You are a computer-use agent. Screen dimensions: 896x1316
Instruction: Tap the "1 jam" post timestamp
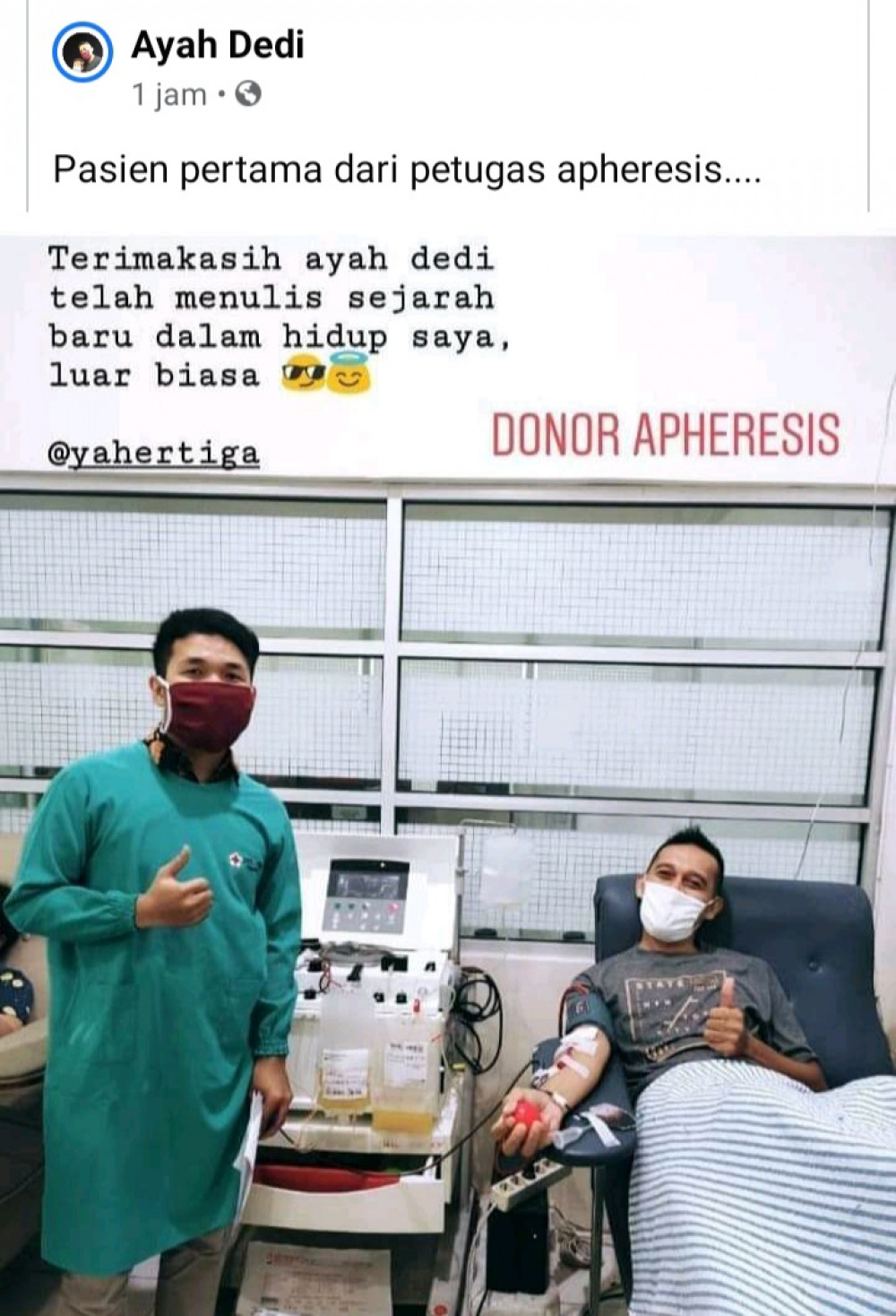point(169,94)
